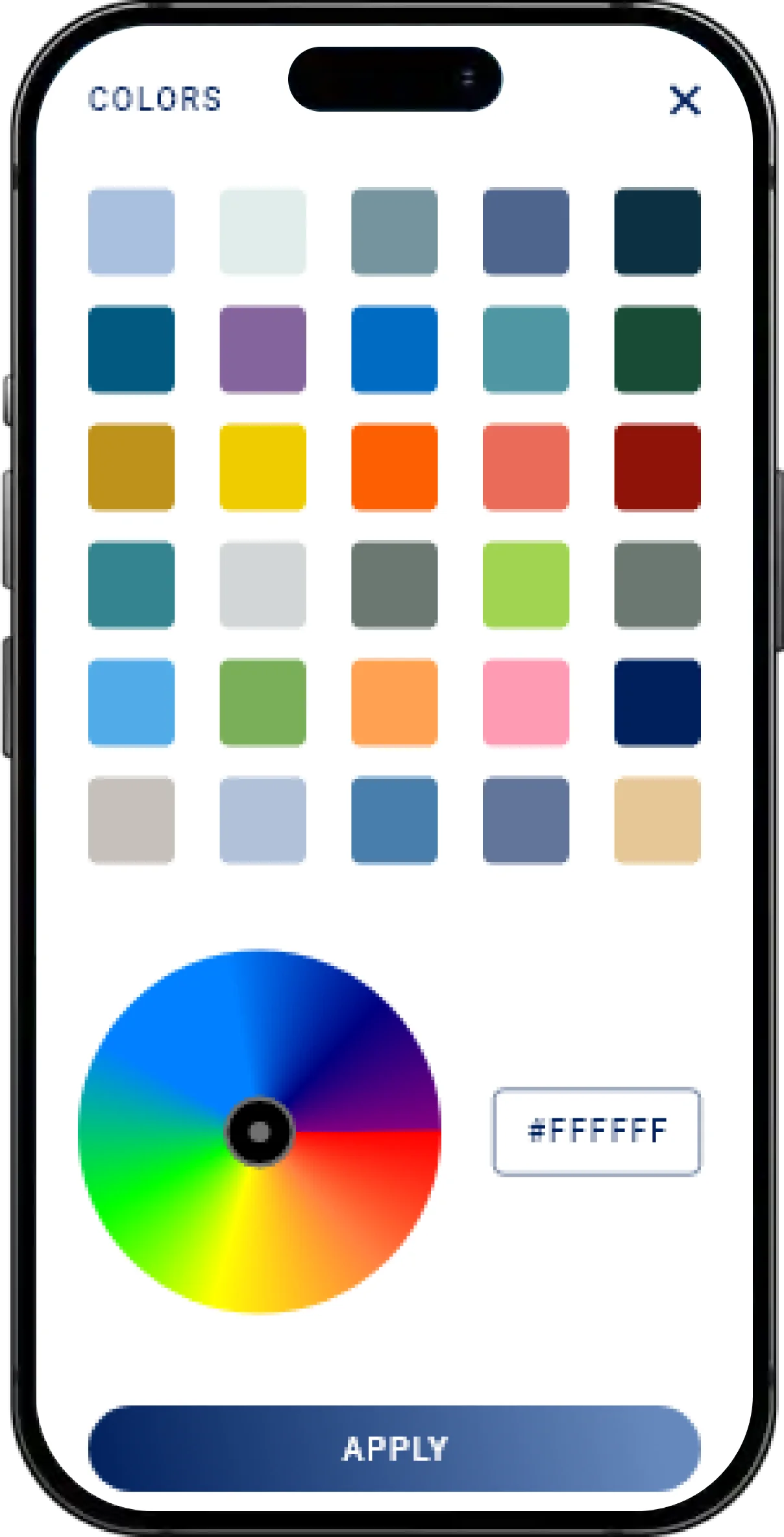Screen dimensions: 784x1537
Task: Pick the medium green swatch
Action: click(263, 702)
